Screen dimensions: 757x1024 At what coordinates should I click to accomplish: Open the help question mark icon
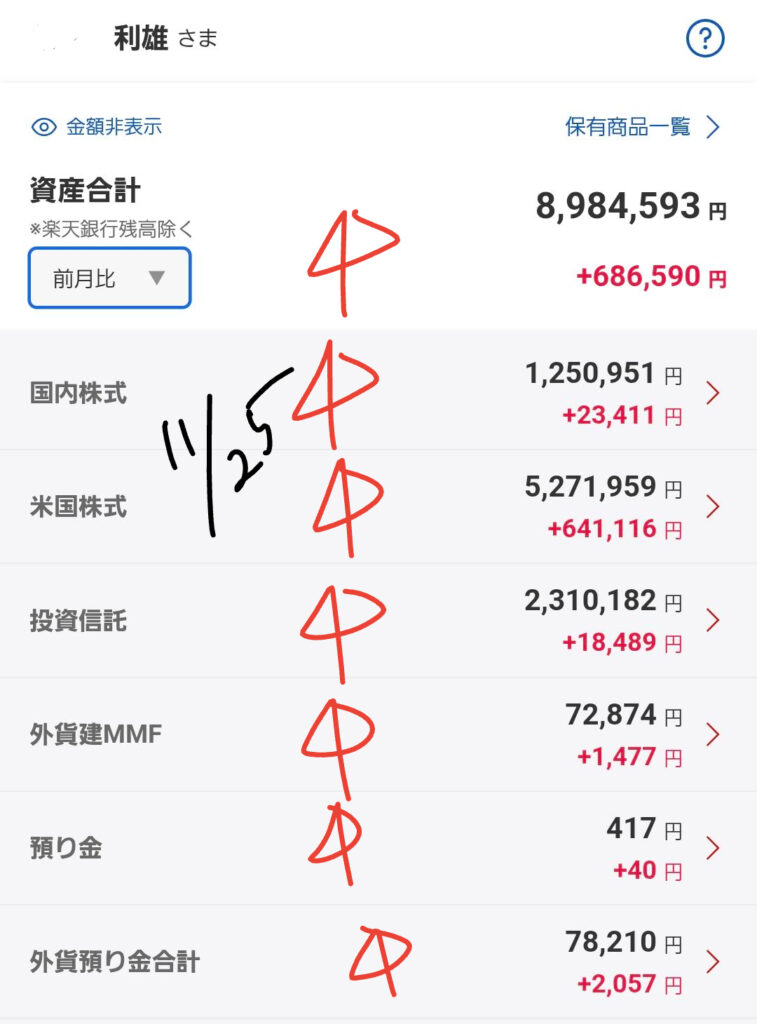pos(705,39)
